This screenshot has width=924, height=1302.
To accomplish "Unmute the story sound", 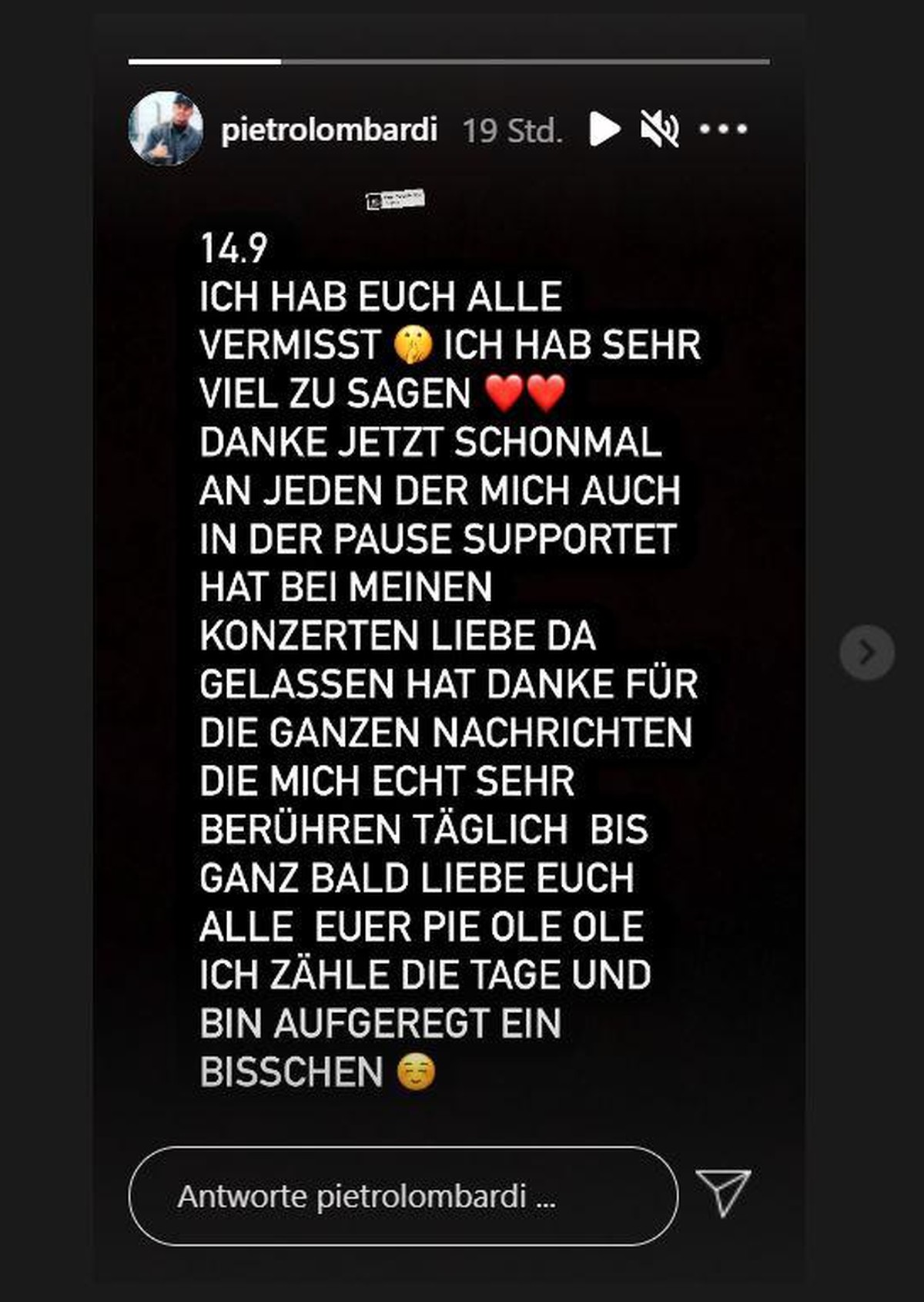I will 660,129.
